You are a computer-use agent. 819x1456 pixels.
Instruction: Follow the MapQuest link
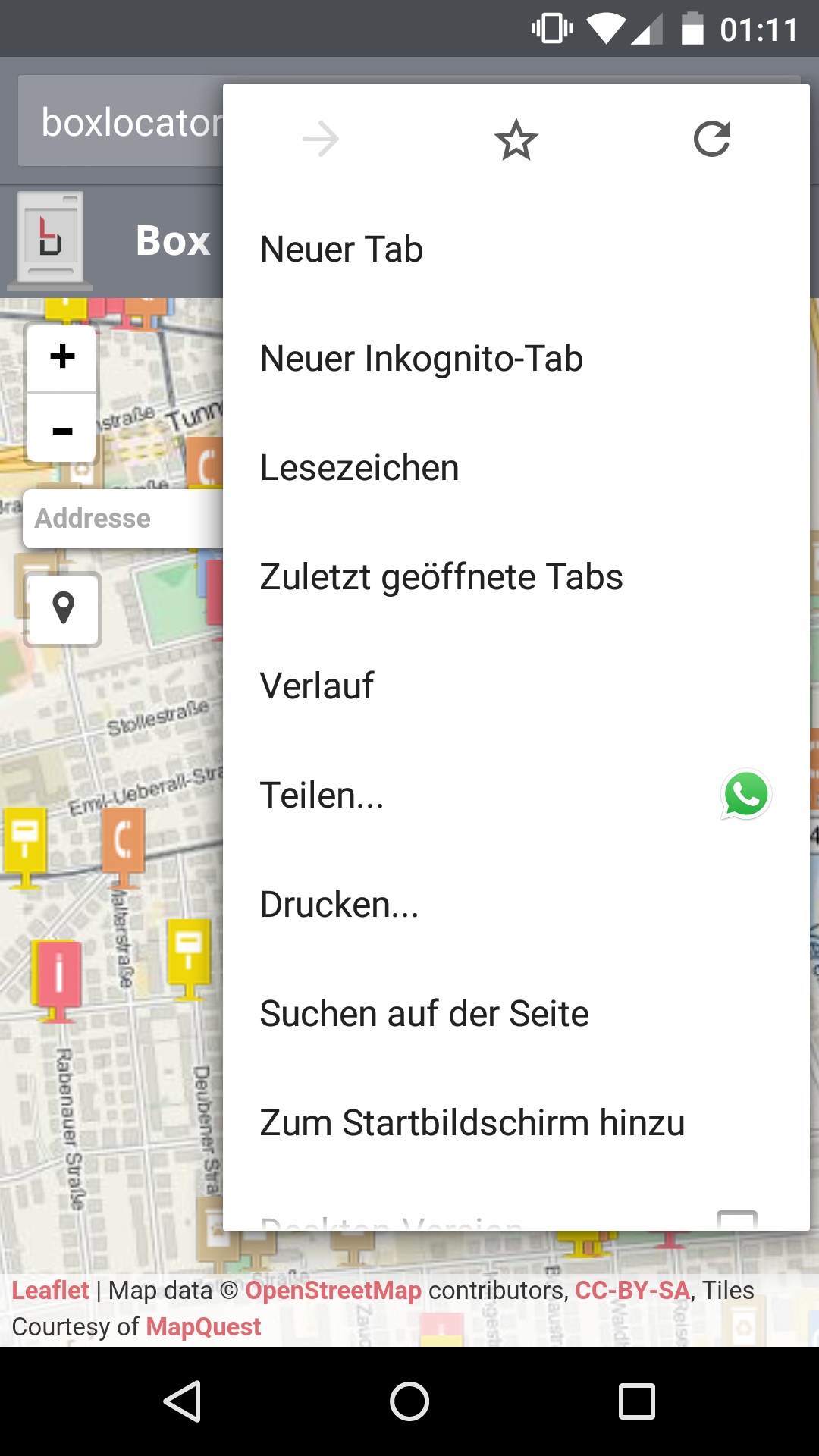coord(203,1326)
